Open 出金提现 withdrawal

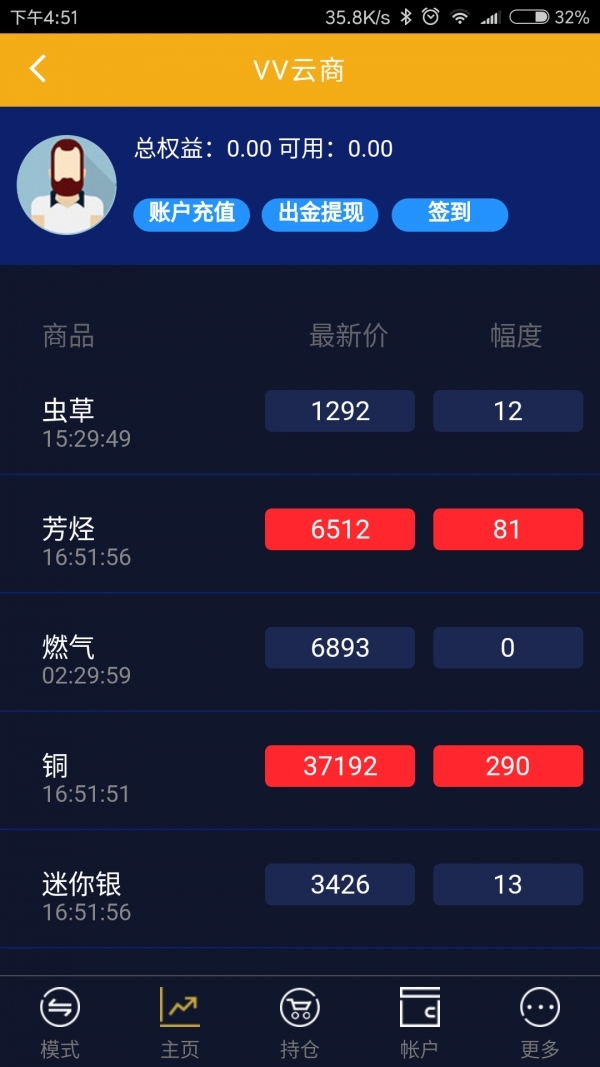(x=320, y=213)
